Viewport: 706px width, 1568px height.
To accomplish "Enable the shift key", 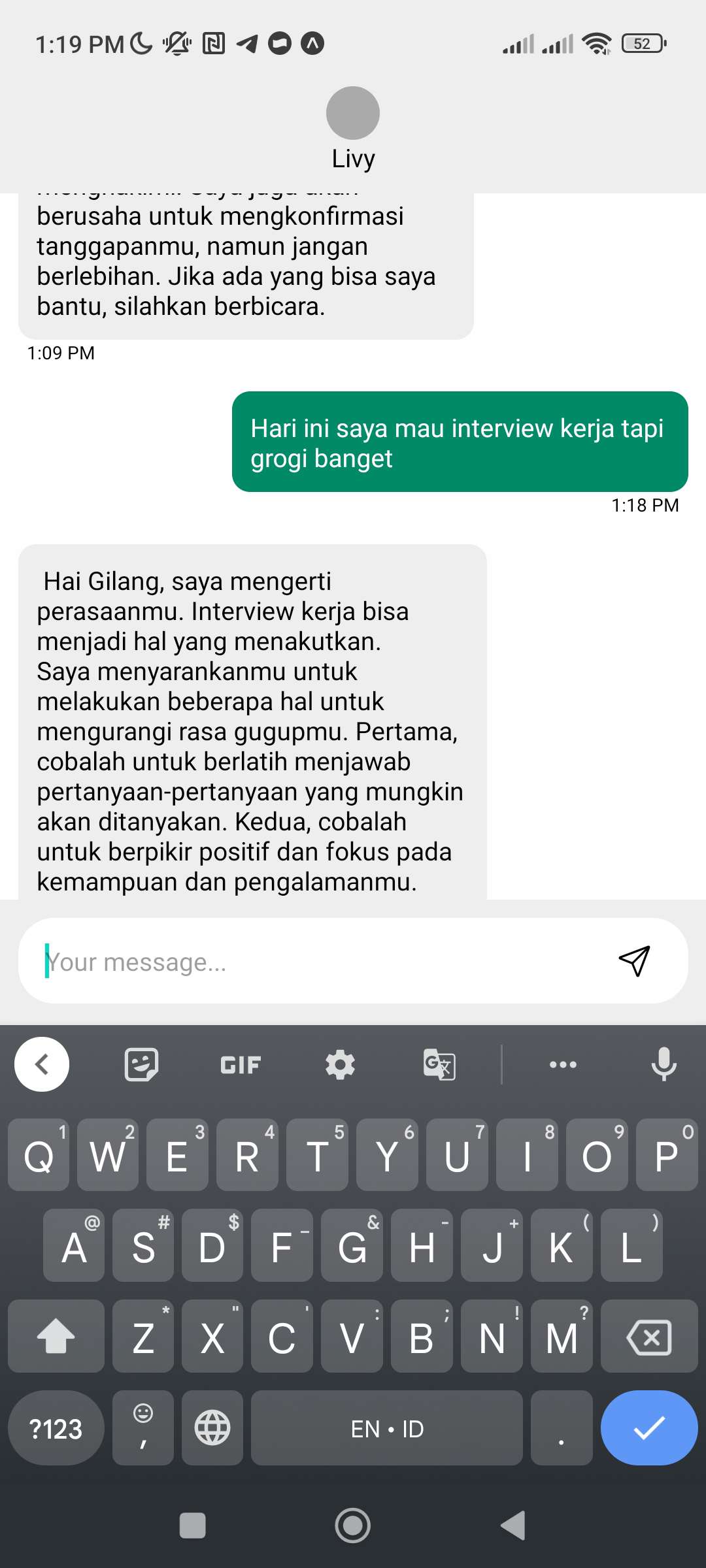I will 56,1336.
